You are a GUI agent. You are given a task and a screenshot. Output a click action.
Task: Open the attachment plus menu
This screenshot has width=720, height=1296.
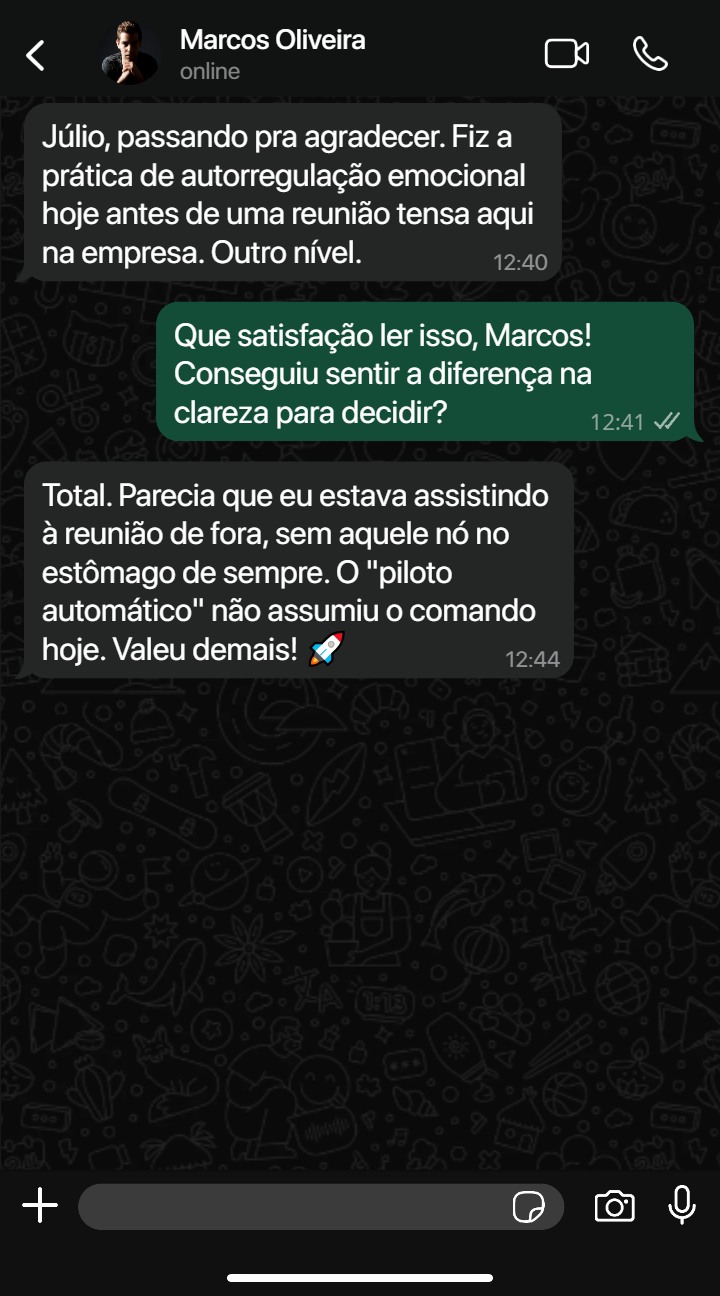pos(40,1206)
